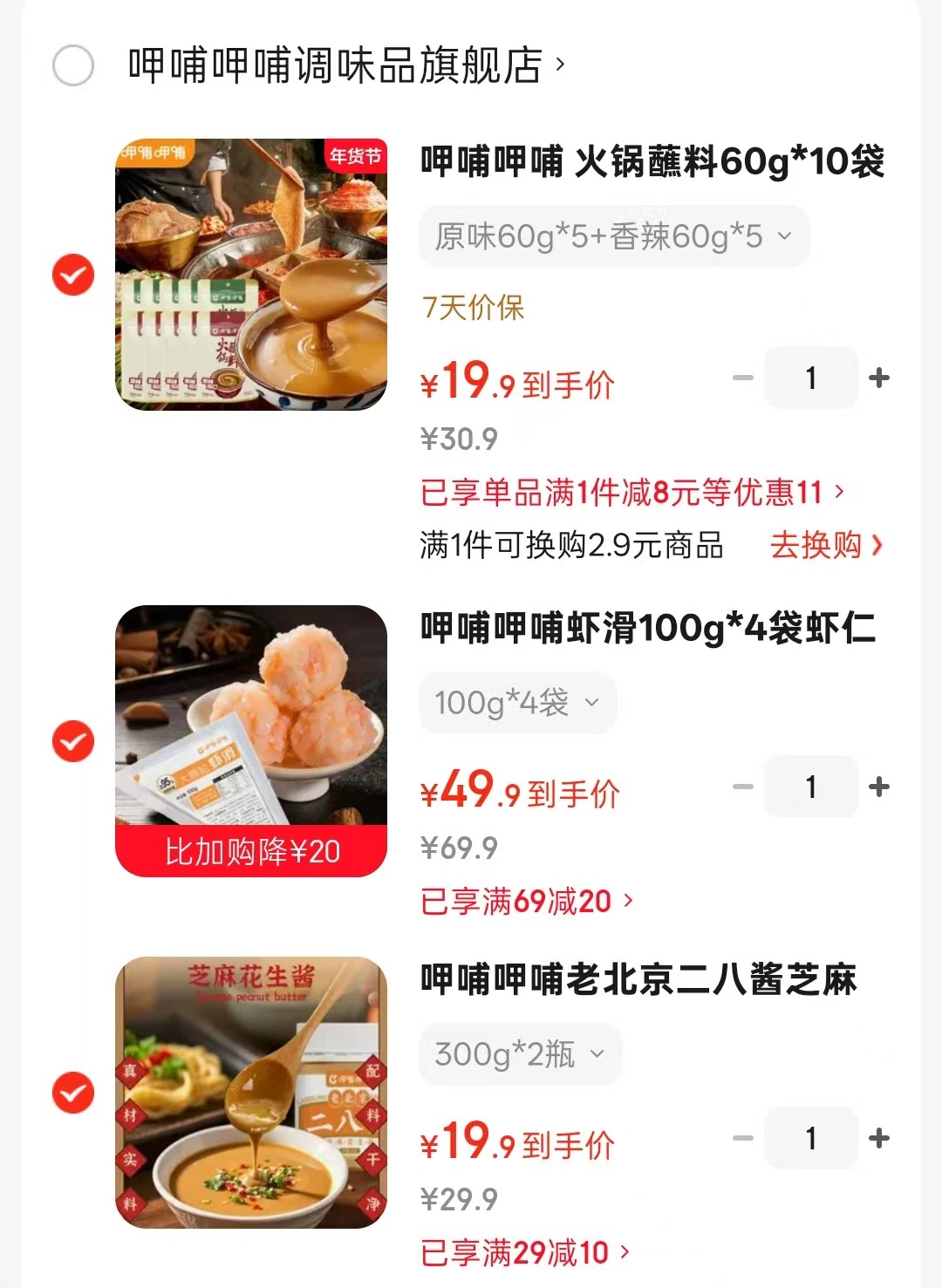Uncheck the 老北京二八酱芝麻 item
The image size is (942, 1288).
(73, 1093)
